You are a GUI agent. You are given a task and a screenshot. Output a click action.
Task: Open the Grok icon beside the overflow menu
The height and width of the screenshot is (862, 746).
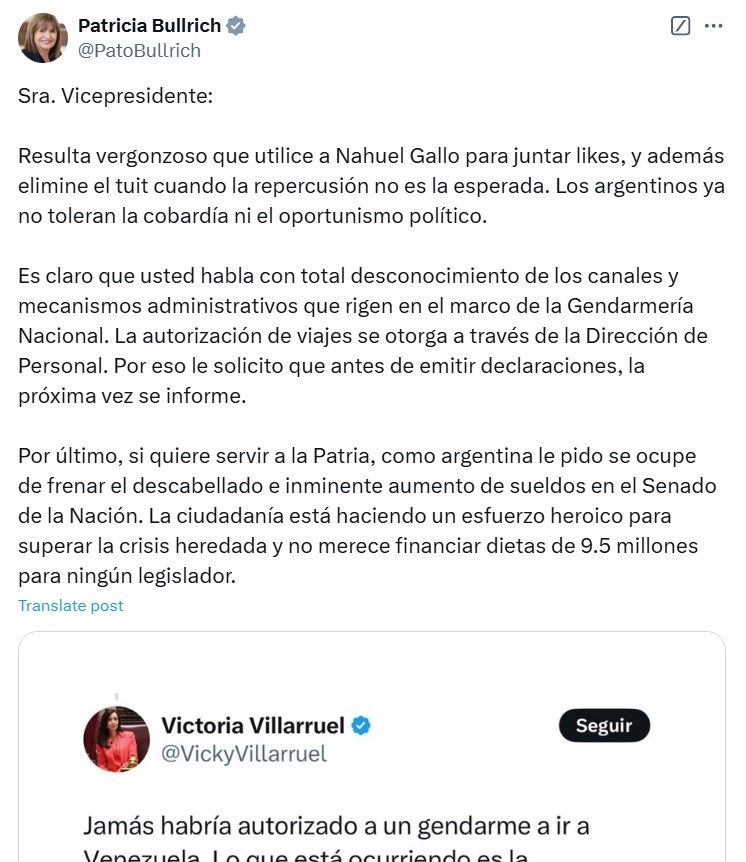[x=680, y=26]
